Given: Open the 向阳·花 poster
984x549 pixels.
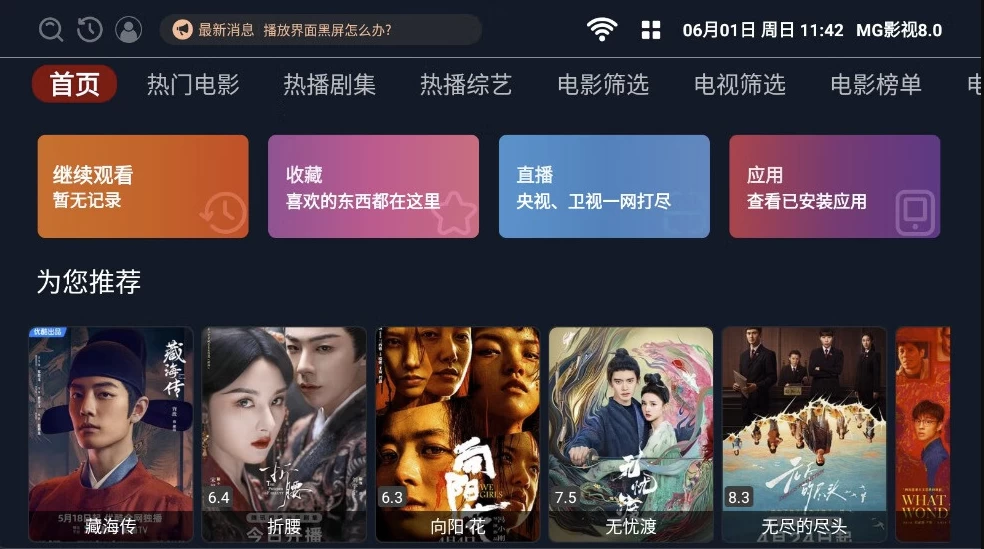Looking at the screenshot, I should pos(457,435).
